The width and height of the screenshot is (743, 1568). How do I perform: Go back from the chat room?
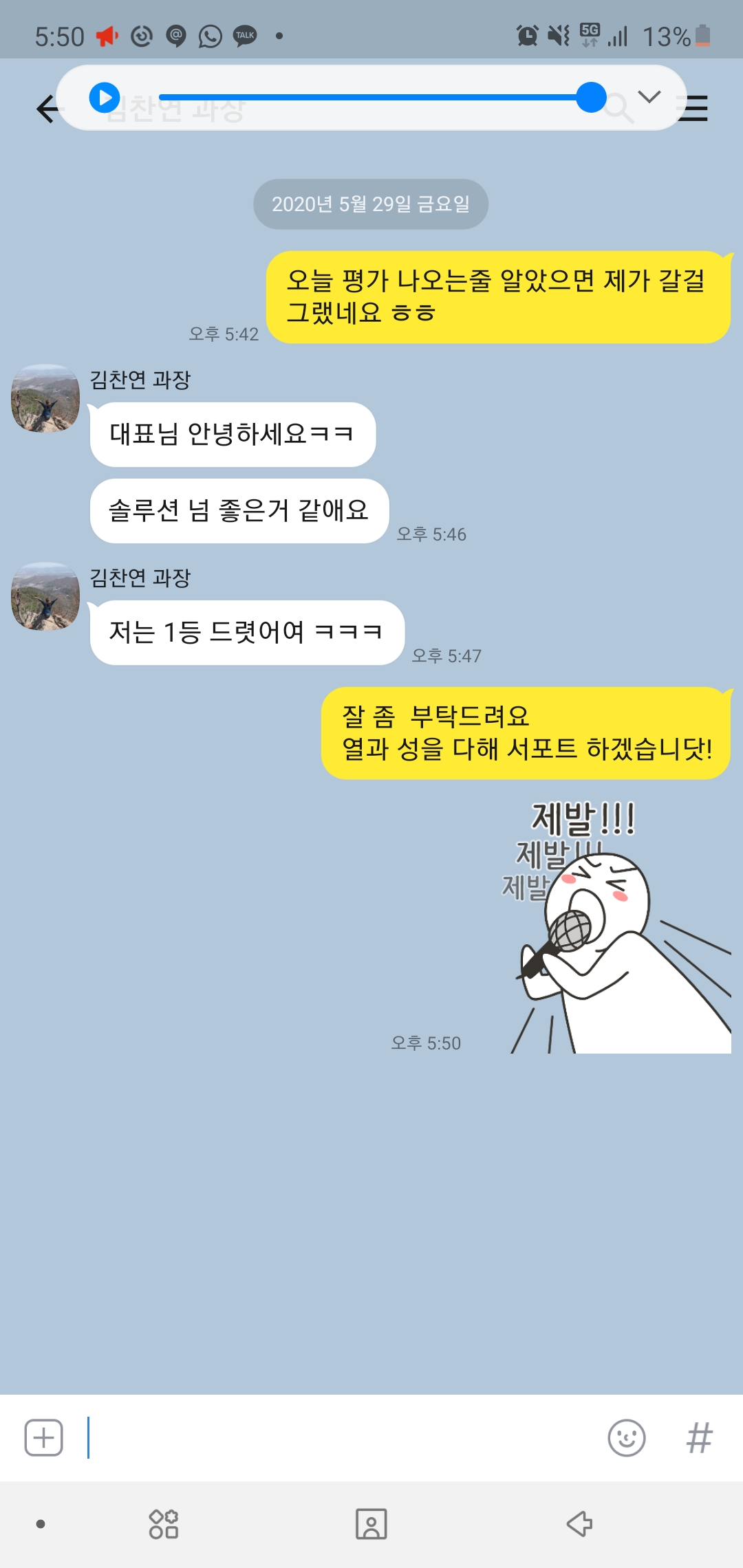click(47, 109)
